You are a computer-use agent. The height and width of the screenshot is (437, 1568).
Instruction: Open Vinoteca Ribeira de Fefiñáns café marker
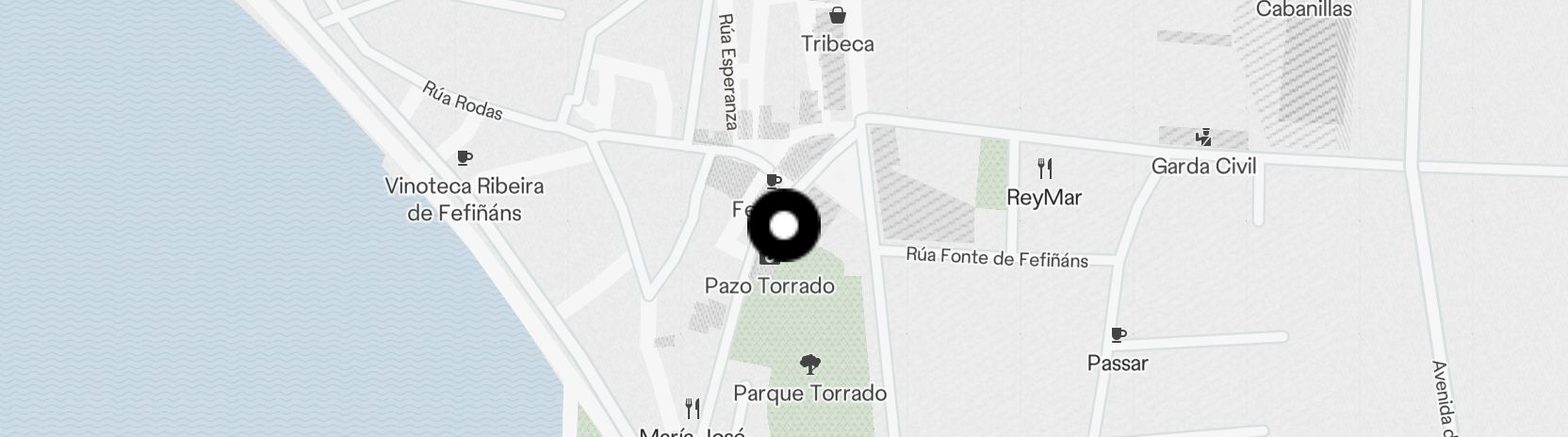464,157
